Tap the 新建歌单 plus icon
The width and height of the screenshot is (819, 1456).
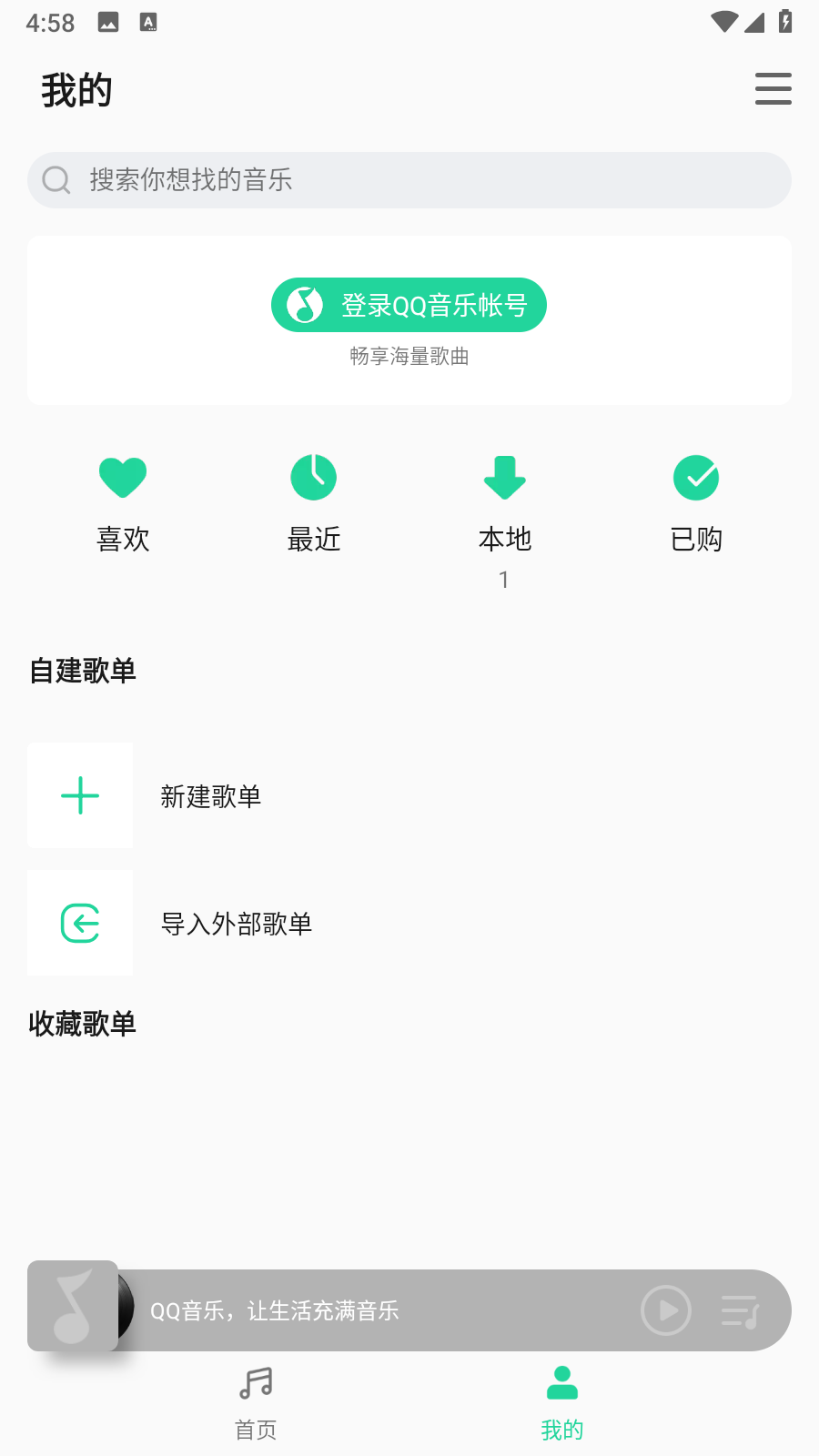pos(80,795)
